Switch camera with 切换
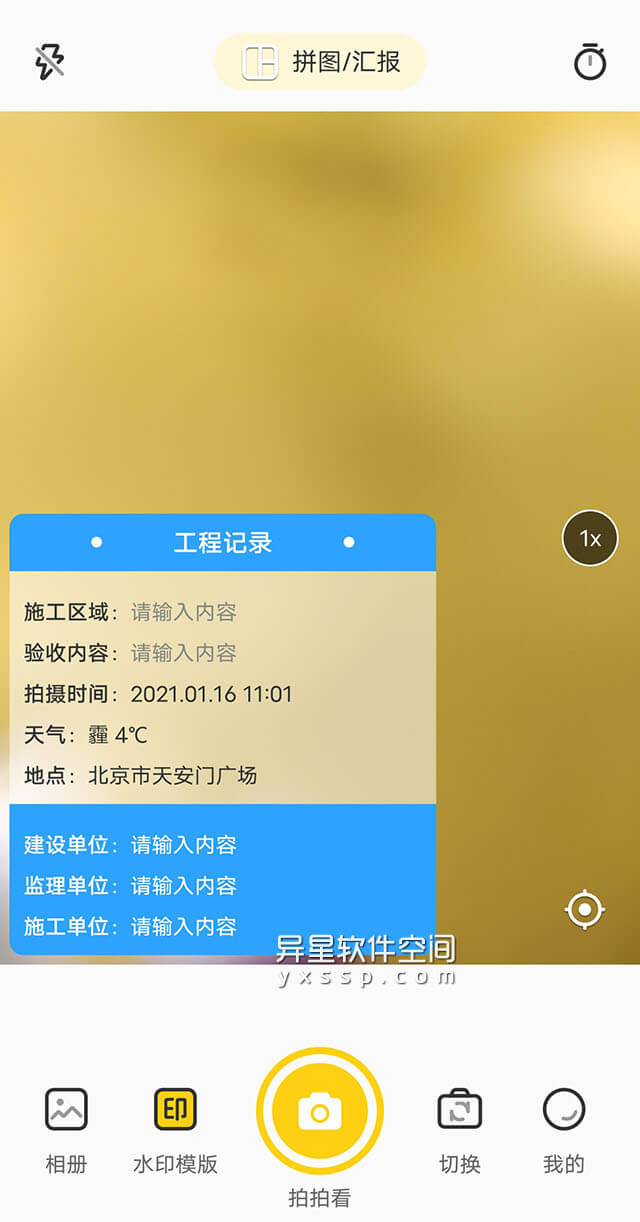 (x=460, y=1128)
